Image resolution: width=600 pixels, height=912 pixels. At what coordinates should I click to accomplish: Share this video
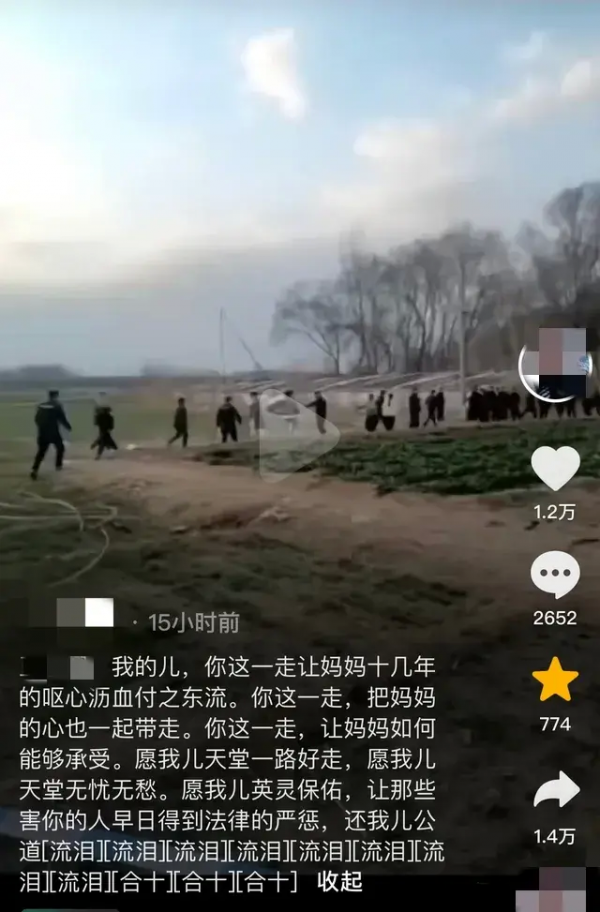(x=555, y=790)
